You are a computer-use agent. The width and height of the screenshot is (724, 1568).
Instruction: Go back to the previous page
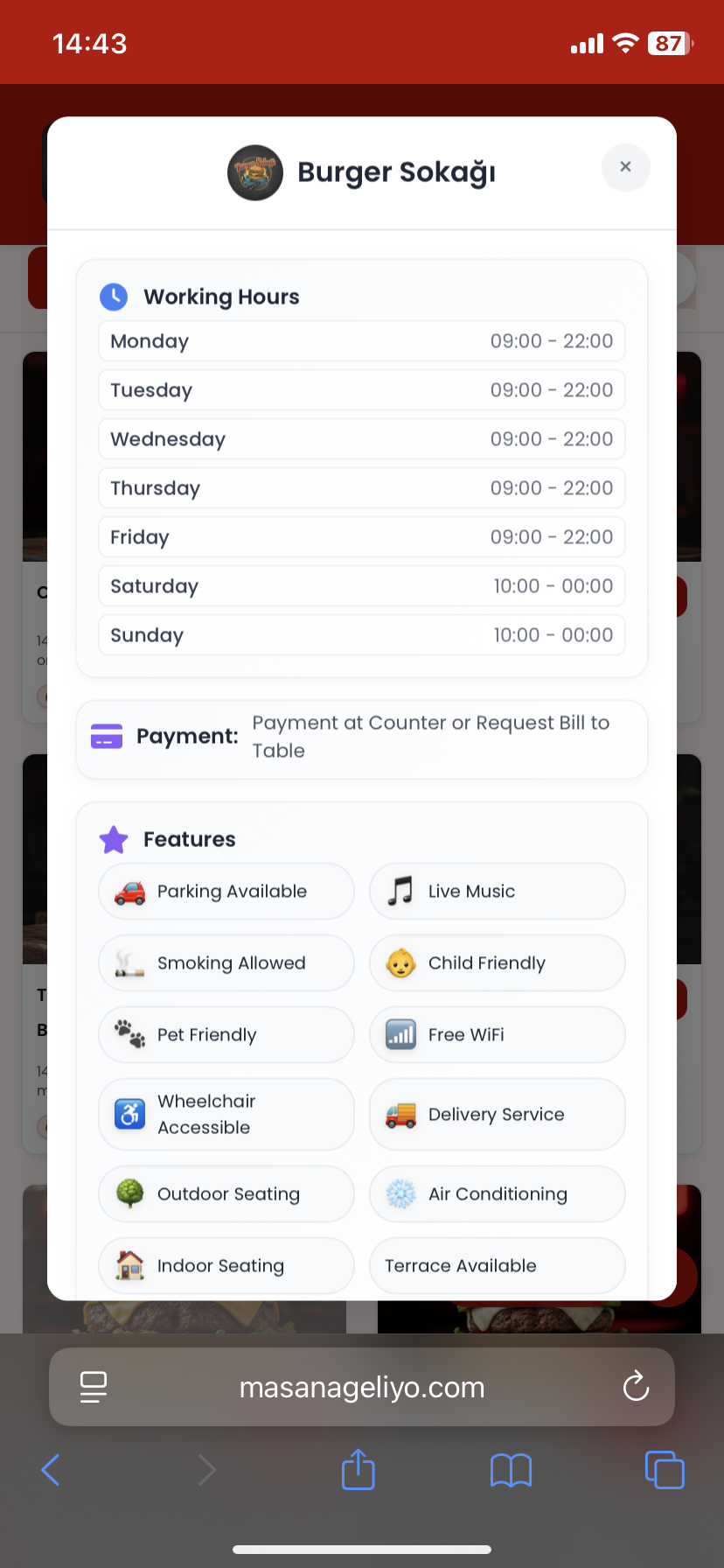point(51,1470)
